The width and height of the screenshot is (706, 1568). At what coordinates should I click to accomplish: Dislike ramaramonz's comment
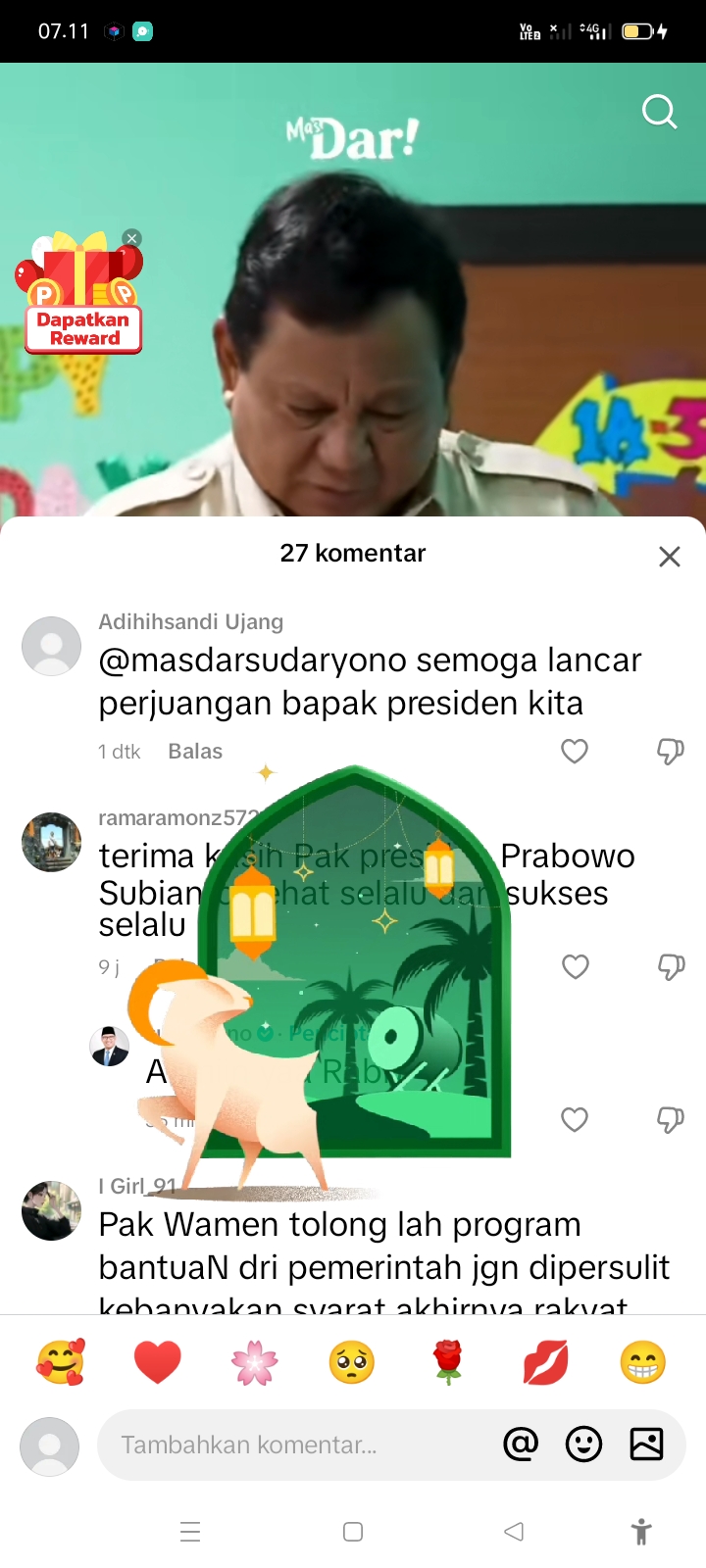pyautogui.click(x=671, y=967)
